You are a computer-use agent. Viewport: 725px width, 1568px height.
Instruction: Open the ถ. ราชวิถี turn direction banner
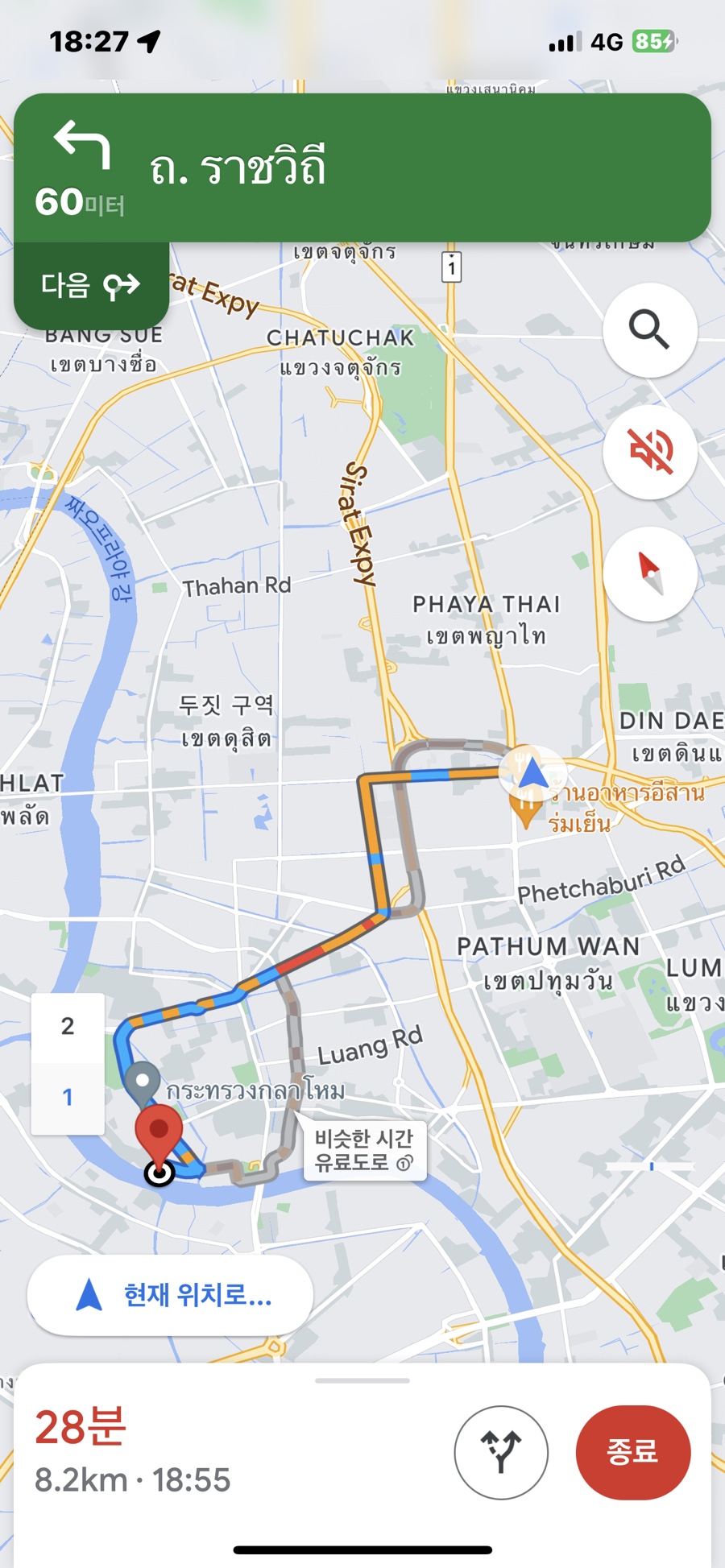[x=362, y=168]
